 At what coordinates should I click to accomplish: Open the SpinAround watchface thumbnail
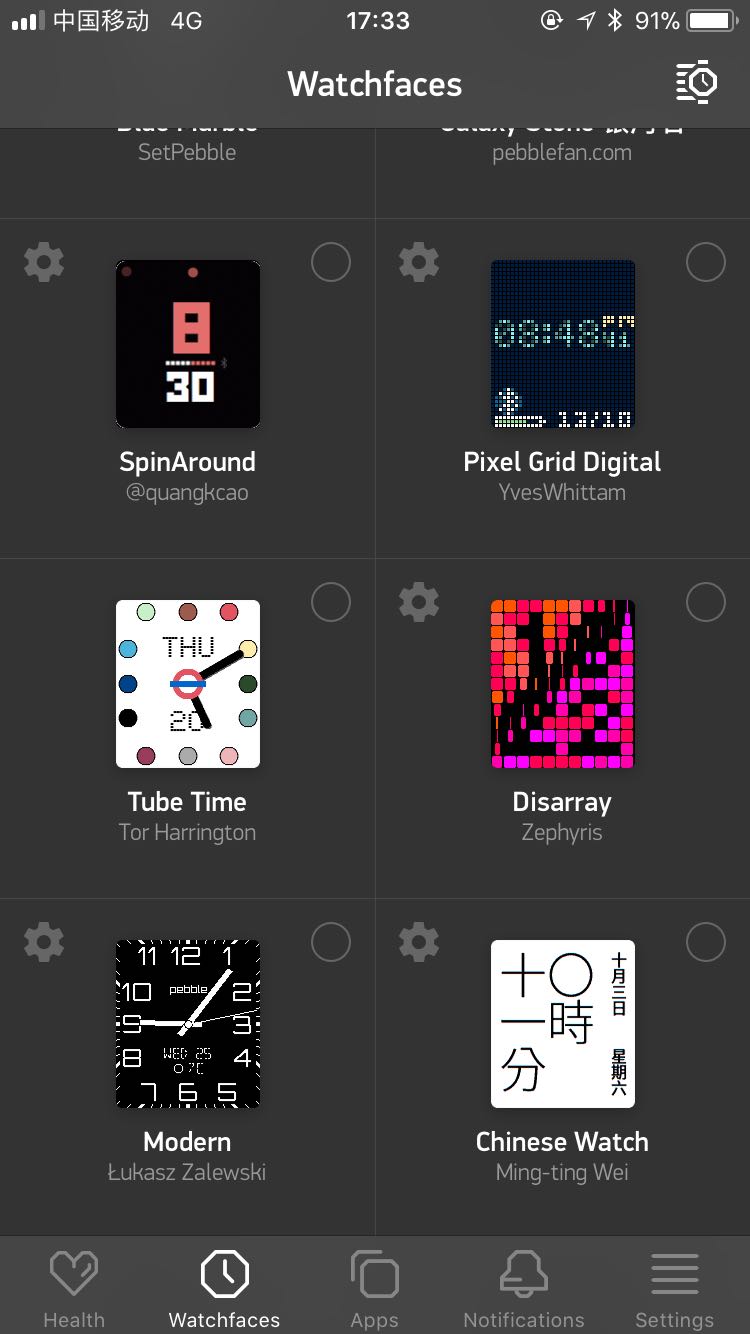[188, 344]
